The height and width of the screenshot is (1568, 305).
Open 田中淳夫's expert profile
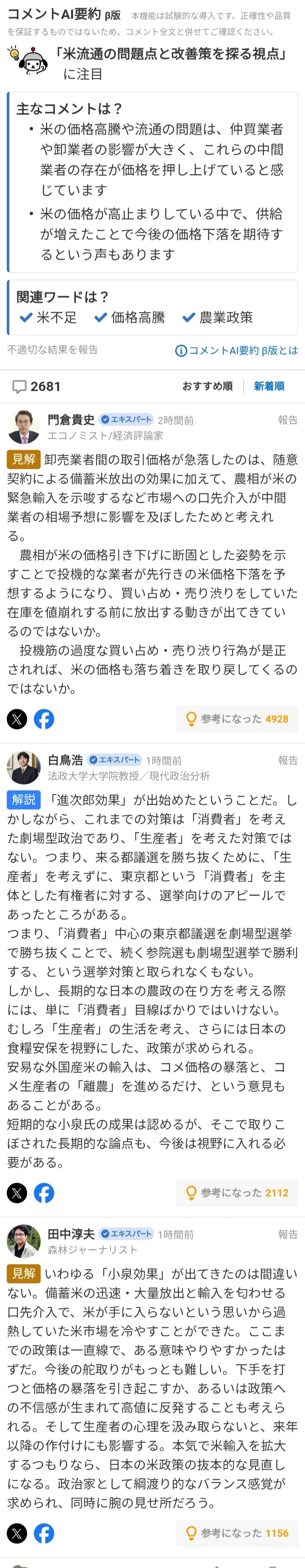(71, 1234)
